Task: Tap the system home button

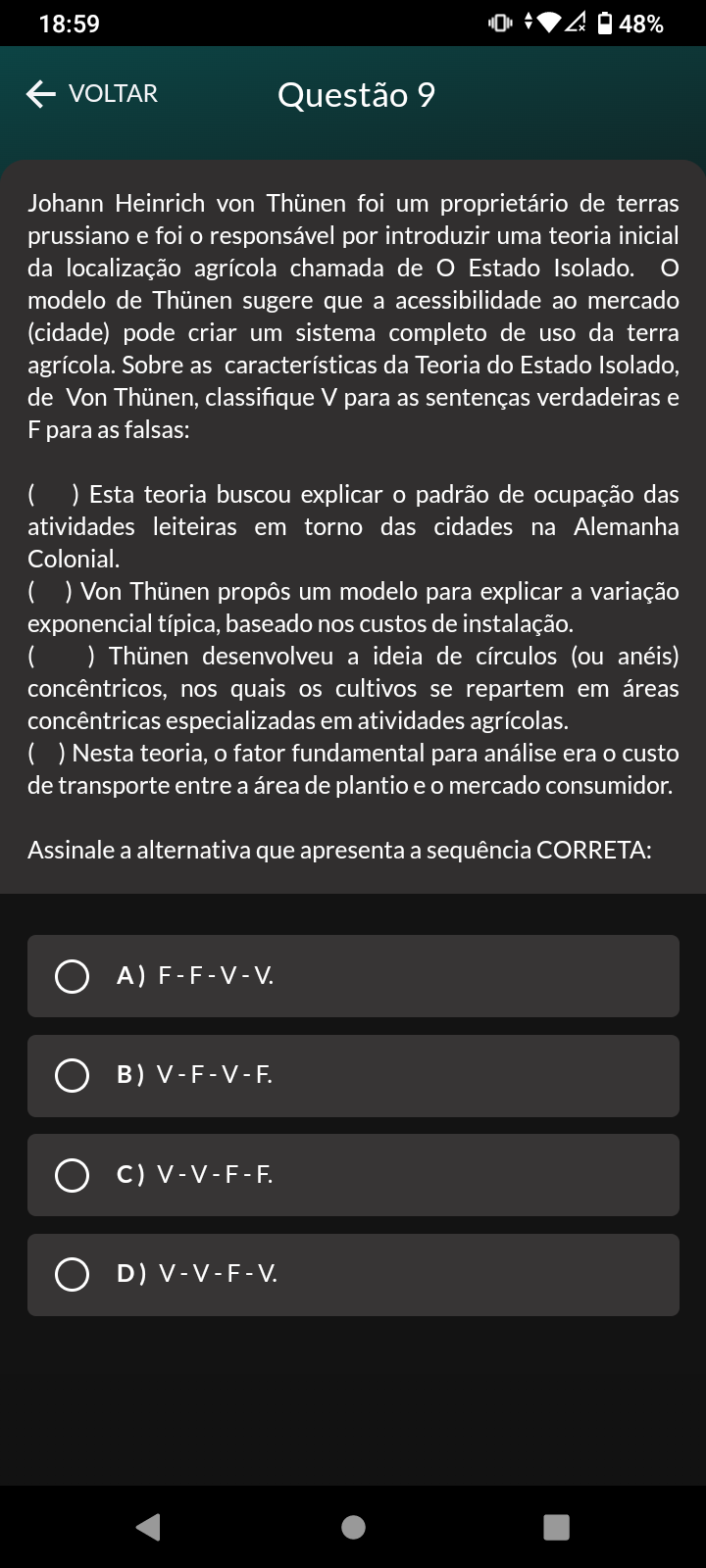Action: (x=353, y=1527)
